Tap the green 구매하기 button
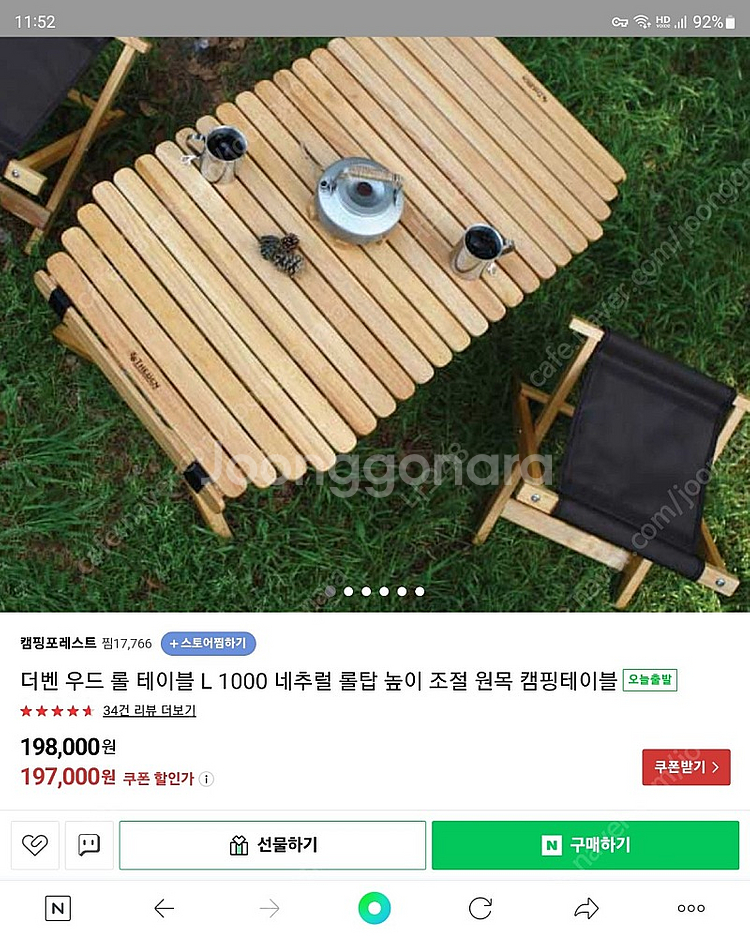 point(586,845)
